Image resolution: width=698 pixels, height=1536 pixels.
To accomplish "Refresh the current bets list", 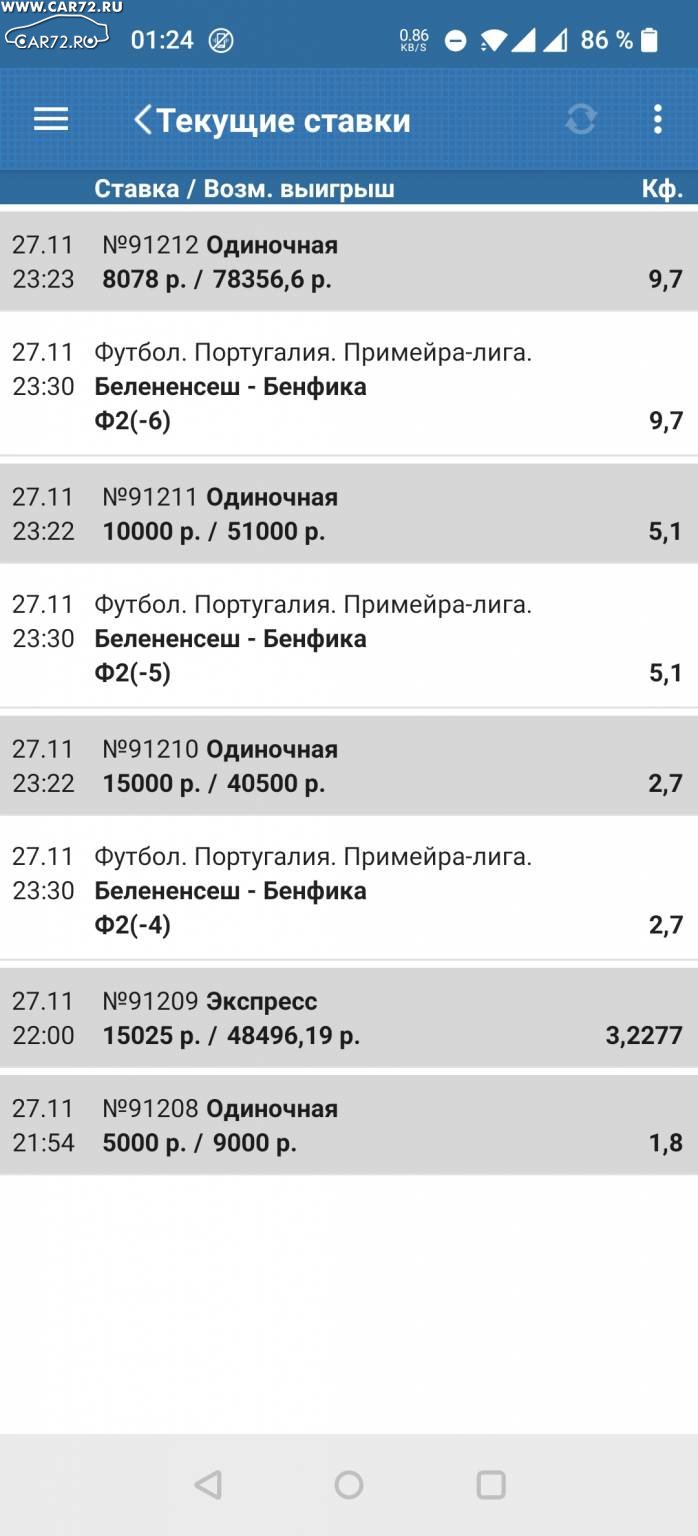I will click(581, 120).
